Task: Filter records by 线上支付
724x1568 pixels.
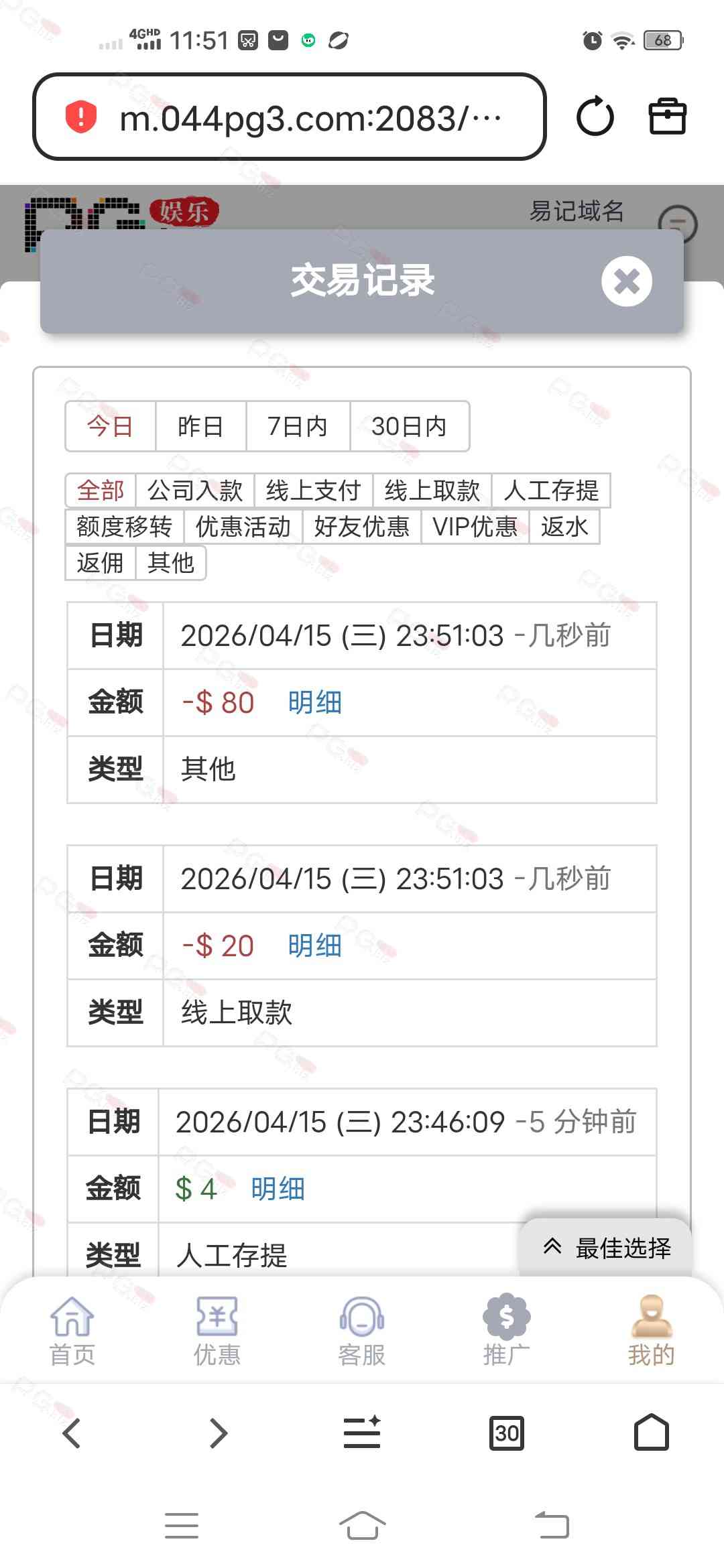Action: point(313,491)
